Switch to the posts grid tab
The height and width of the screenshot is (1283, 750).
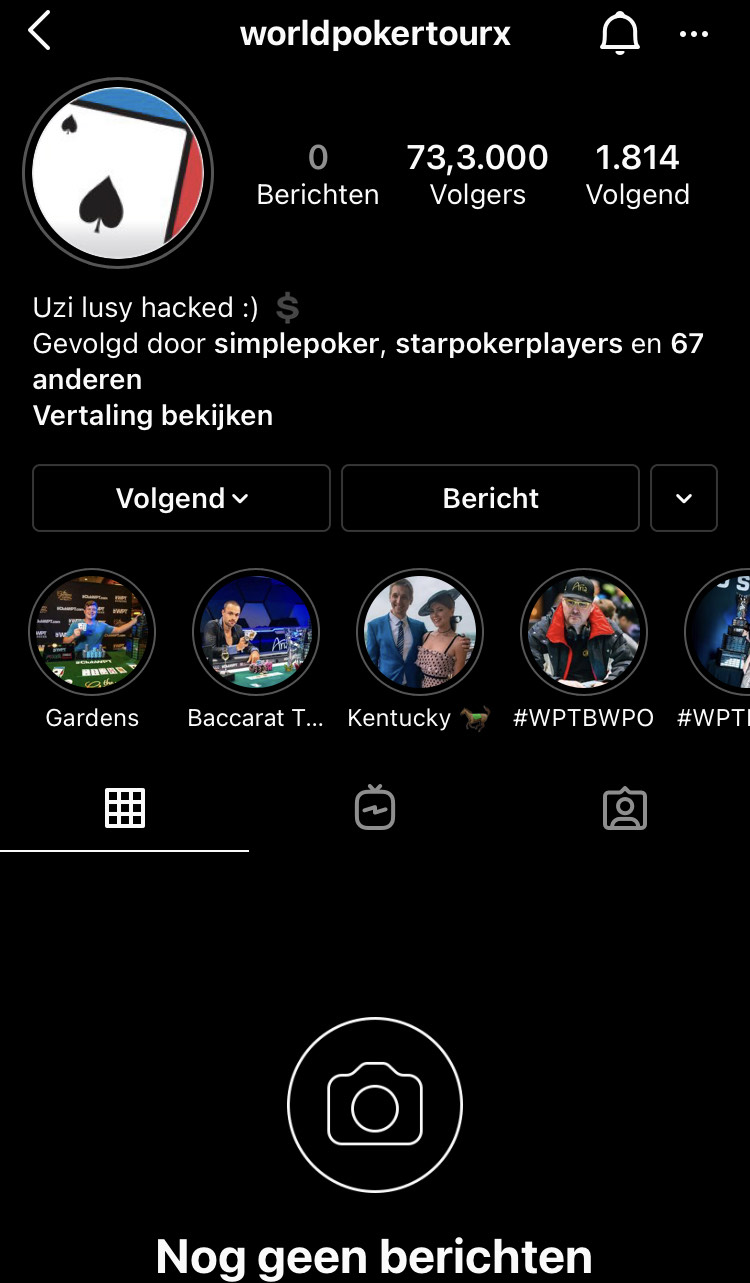tap(125, 808)
